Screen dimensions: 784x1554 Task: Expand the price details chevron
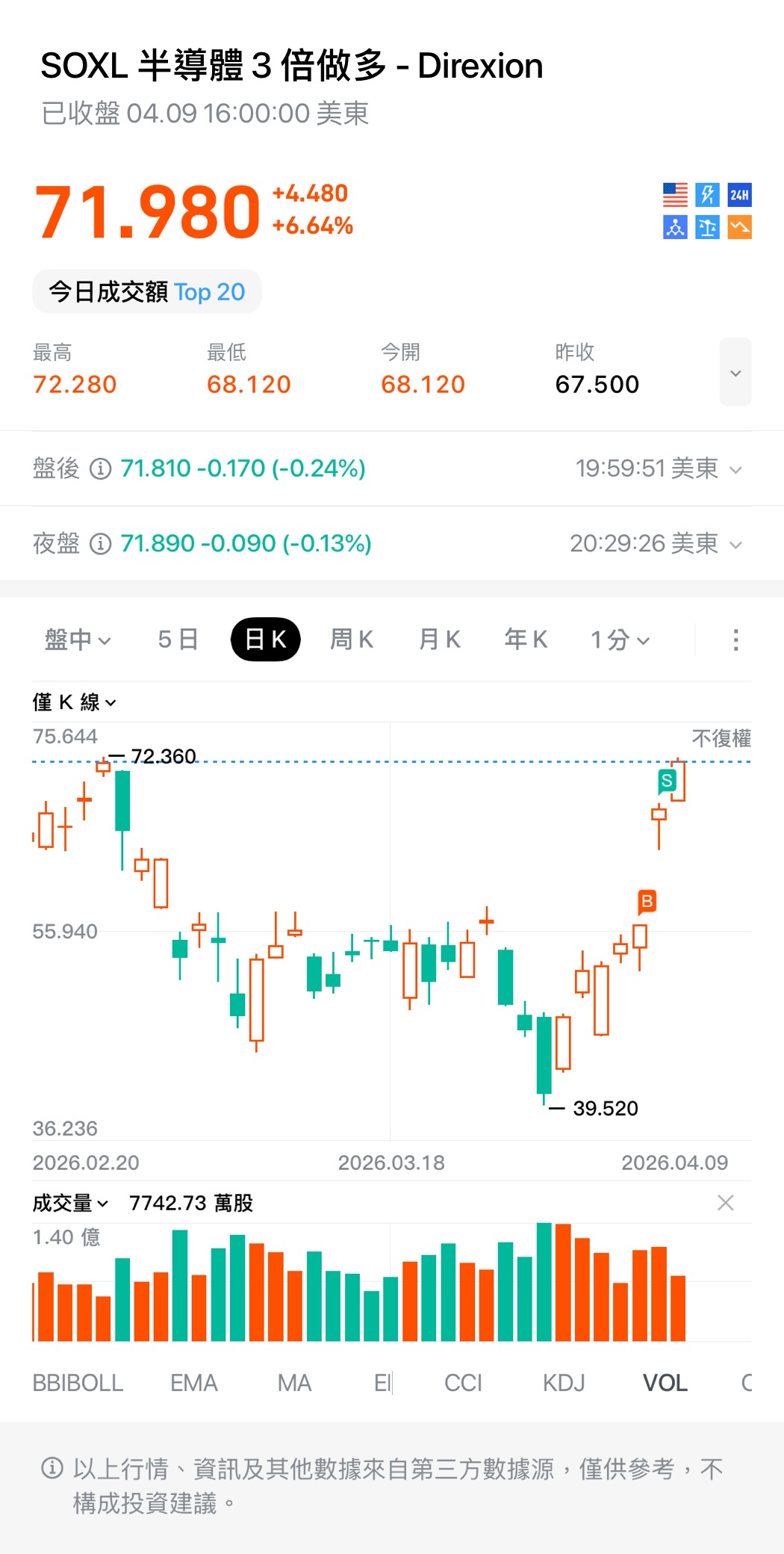pyautogui.click(x=735, y=373)
